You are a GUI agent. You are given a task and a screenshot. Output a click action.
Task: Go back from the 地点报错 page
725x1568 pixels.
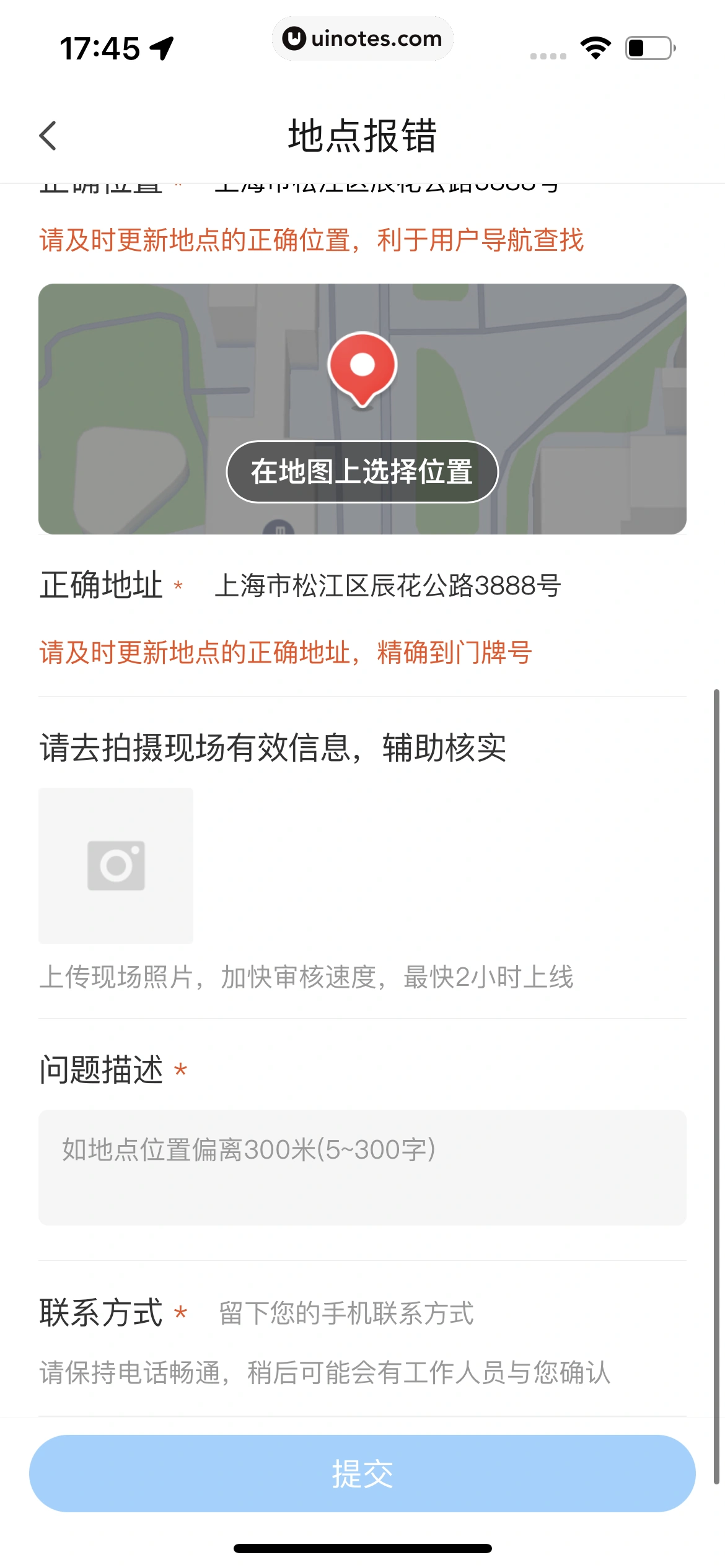pyautogui.click(x=48, y=136)
